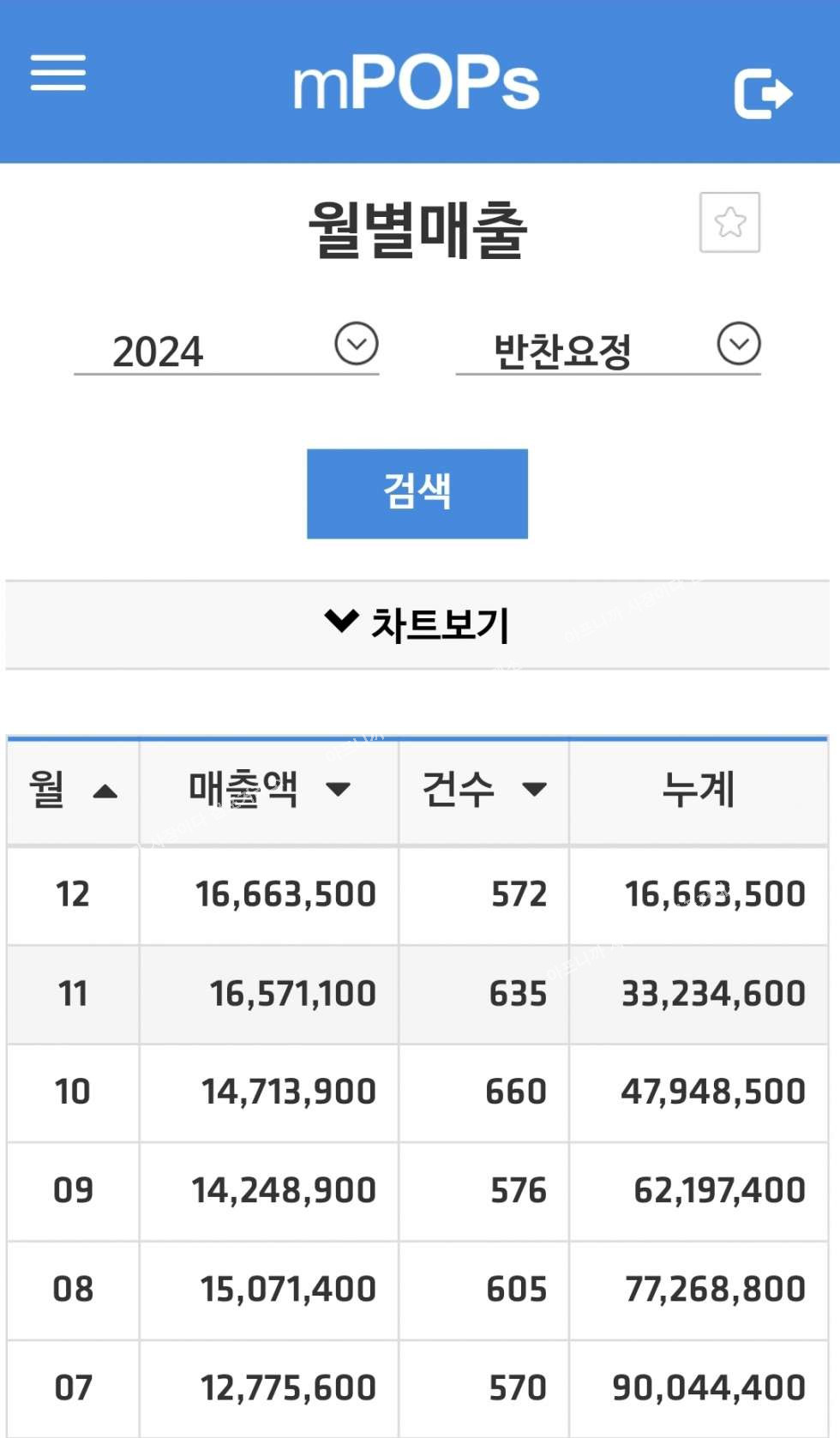The width and height of the screenshot is (840, 1438).
Task: Open the 반찬요정 store dropdown
Action: pos(609,349)
